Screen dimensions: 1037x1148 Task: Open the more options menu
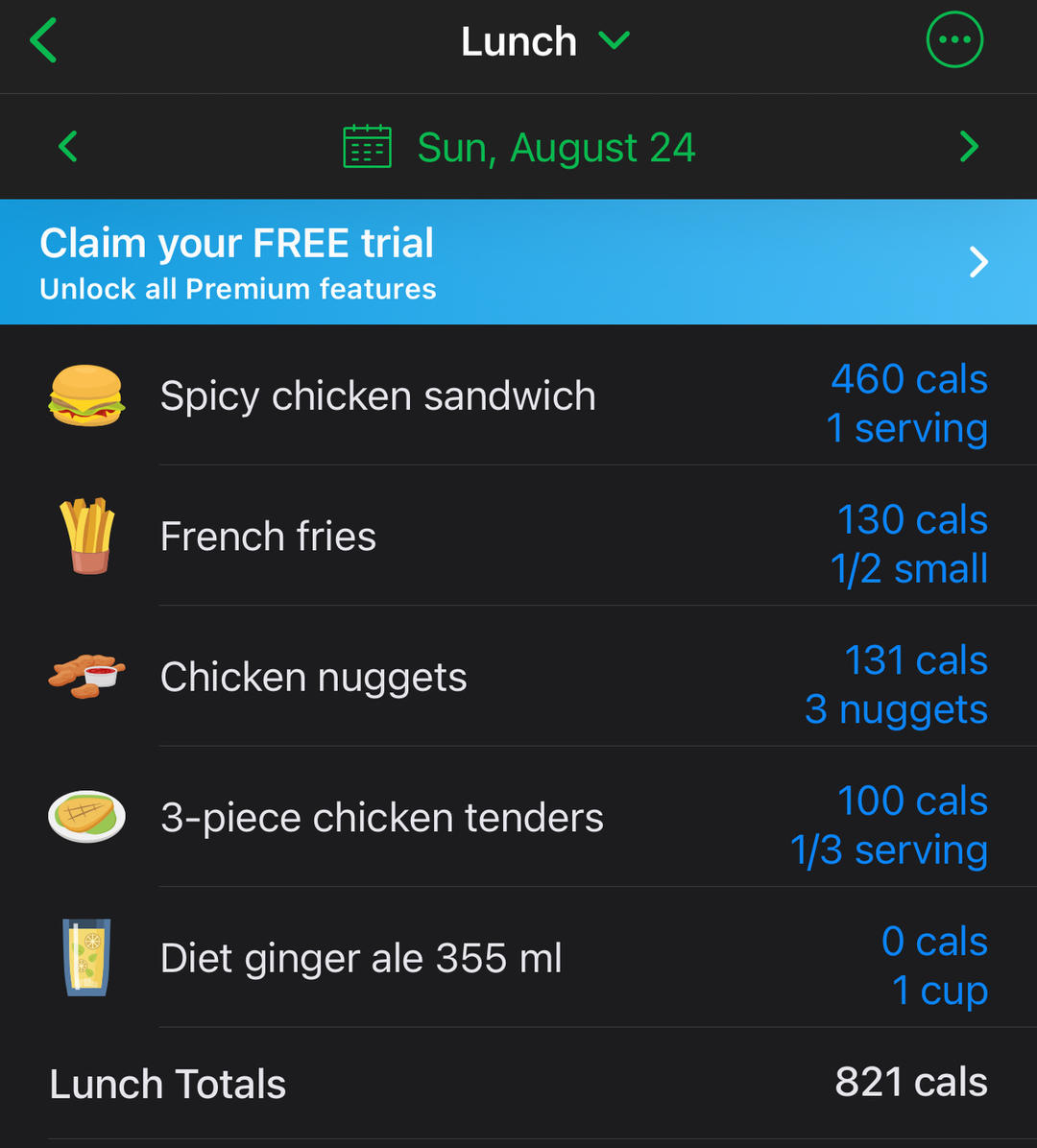[953, 40]
